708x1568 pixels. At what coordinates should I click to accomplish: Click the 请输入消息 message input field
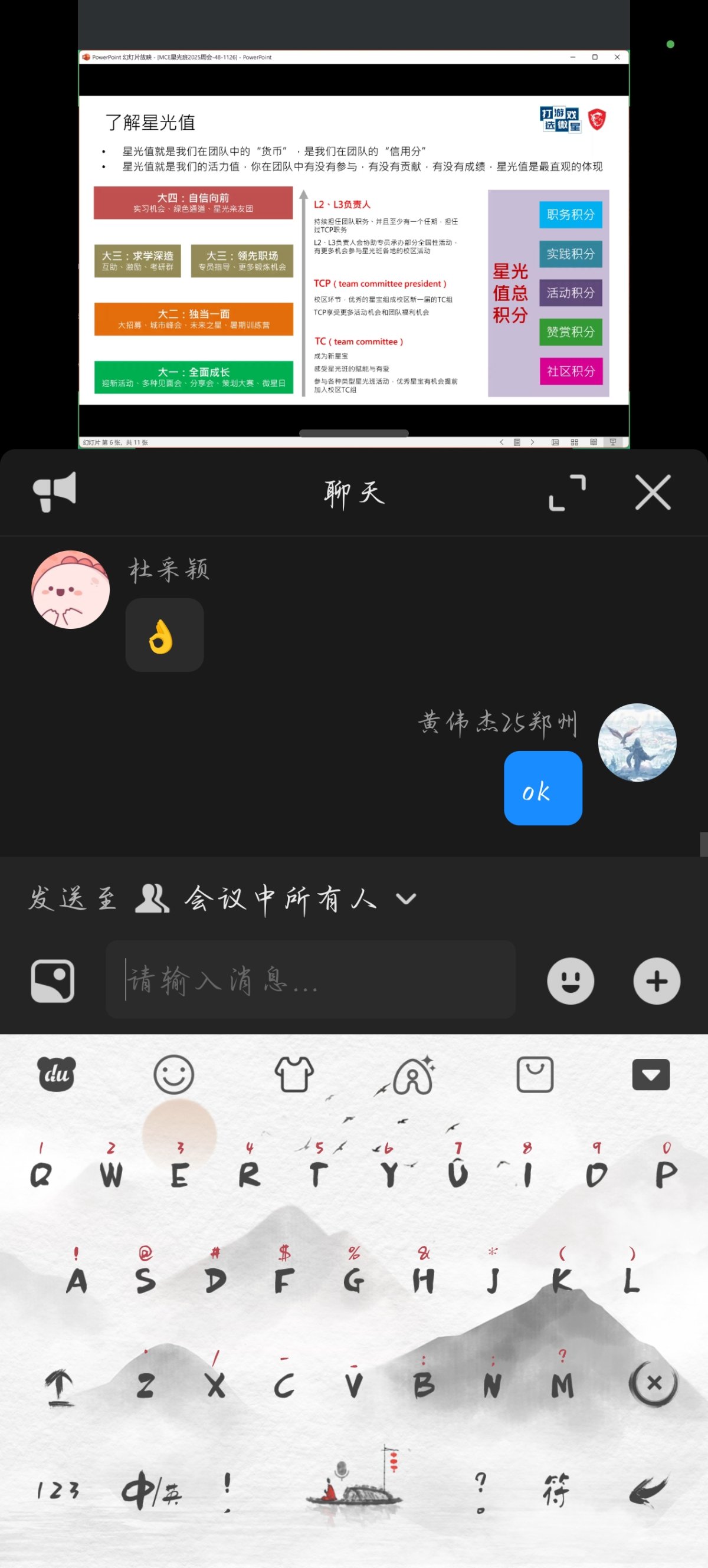[310, 981]
